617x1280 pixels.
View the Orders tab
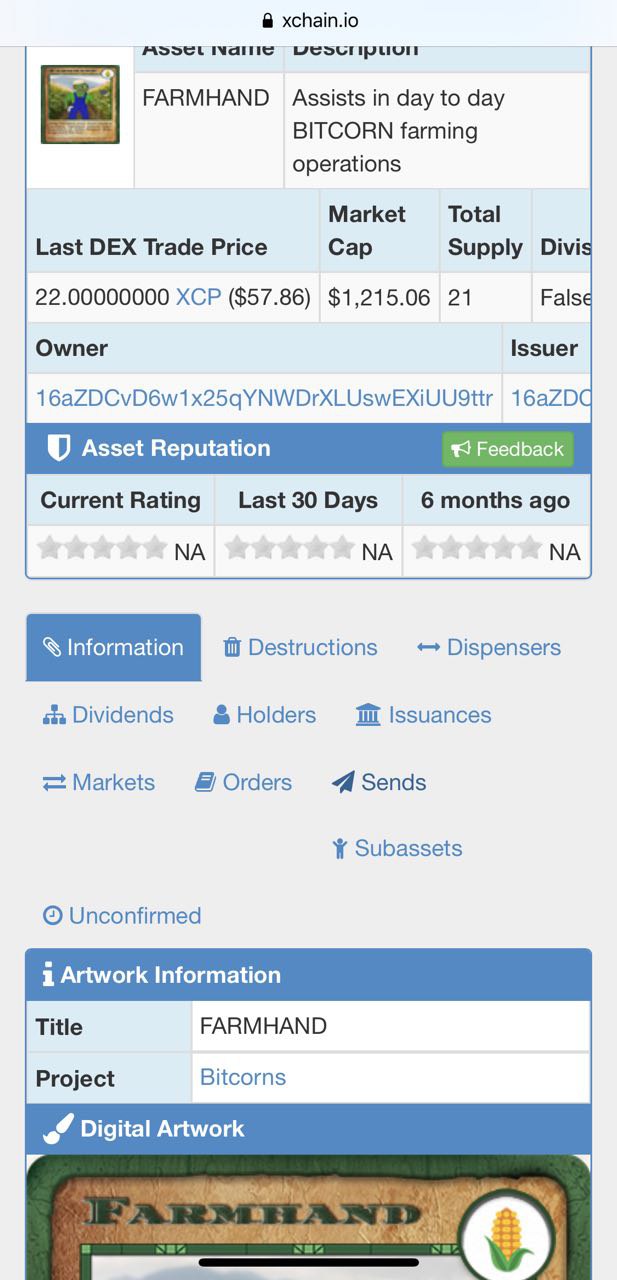click(x=243, y=782)
